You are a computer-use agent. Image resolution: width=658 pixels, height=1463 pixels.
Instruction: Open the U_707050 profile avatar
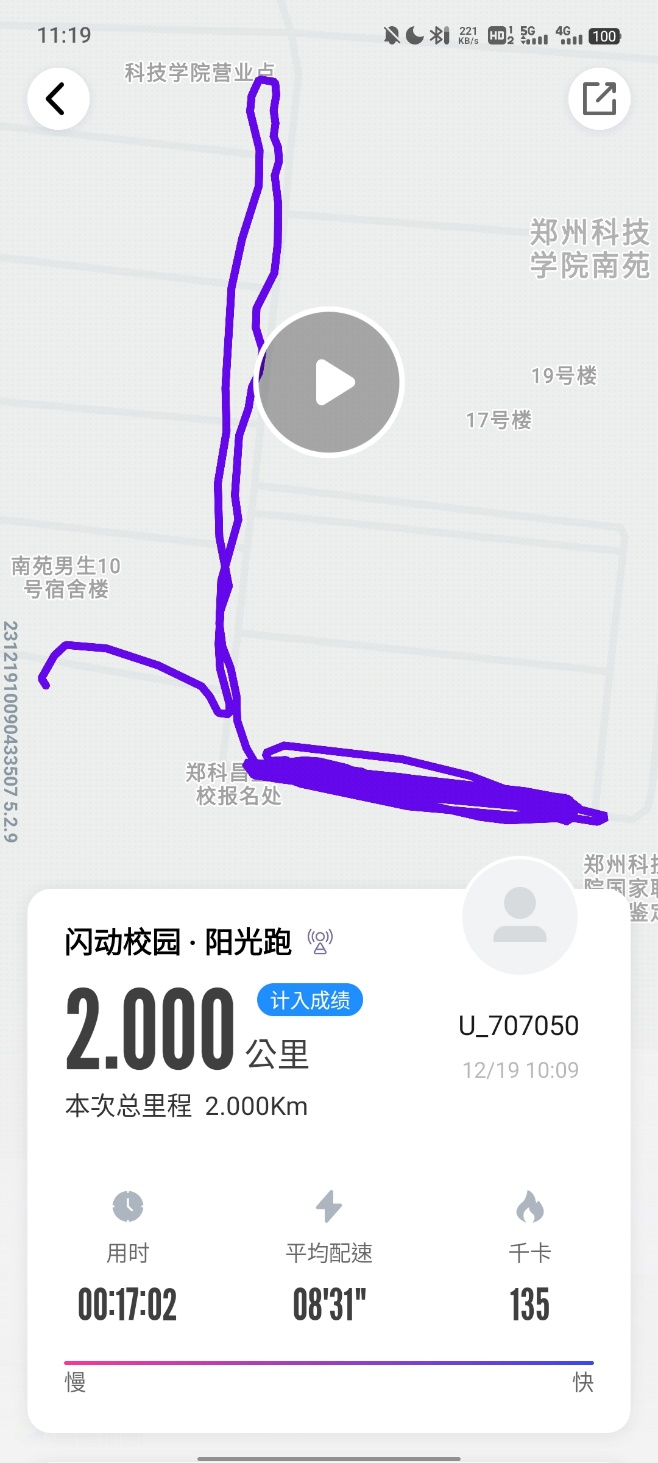(520, 915)
